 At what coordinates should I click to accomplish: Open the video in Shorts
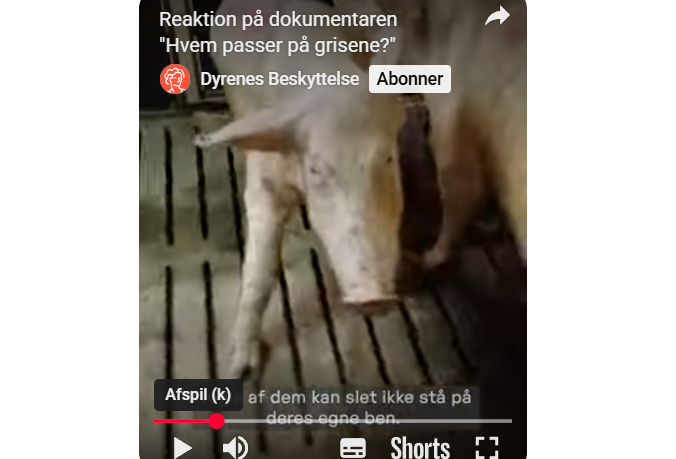(420, 447)
